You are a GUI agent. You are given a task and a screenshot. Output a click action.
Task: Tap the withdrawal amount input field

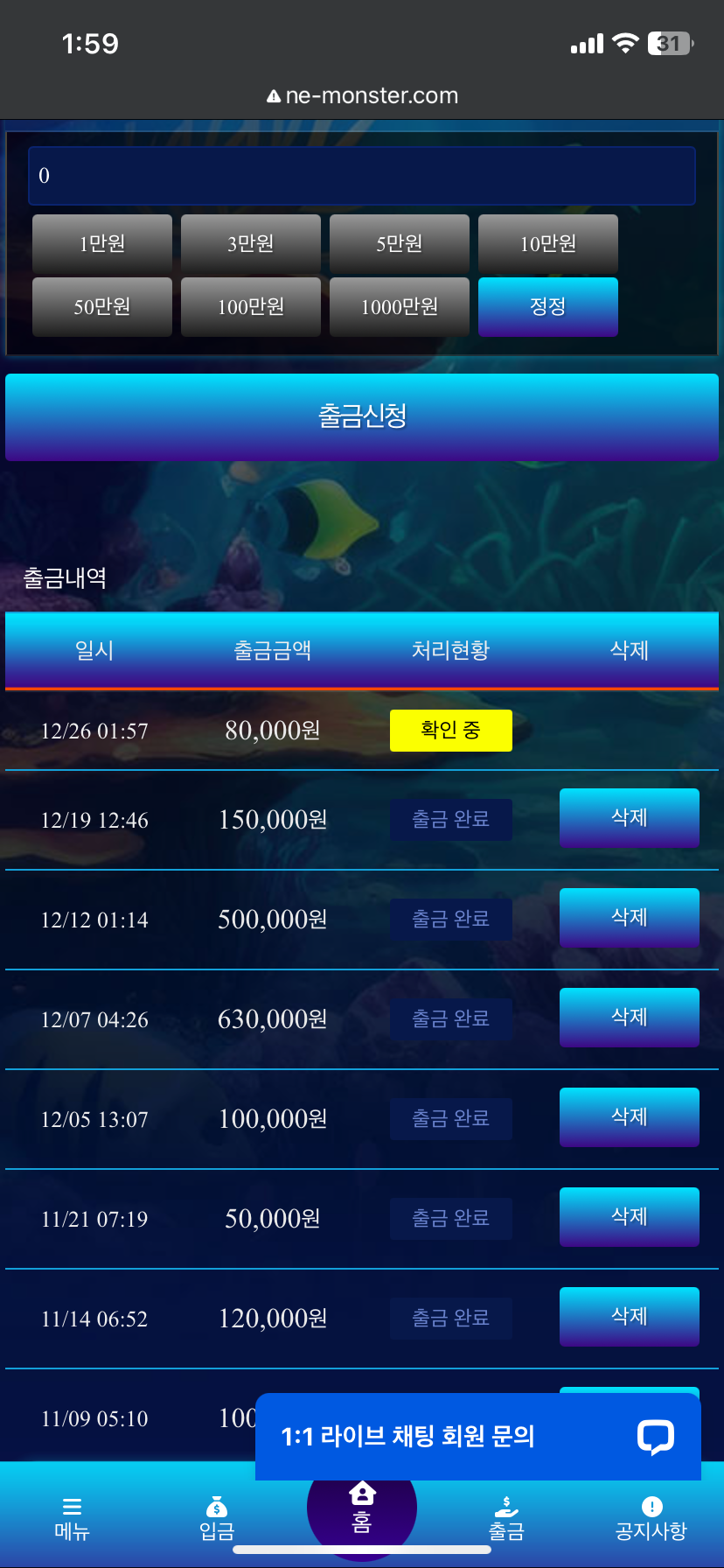362,176
